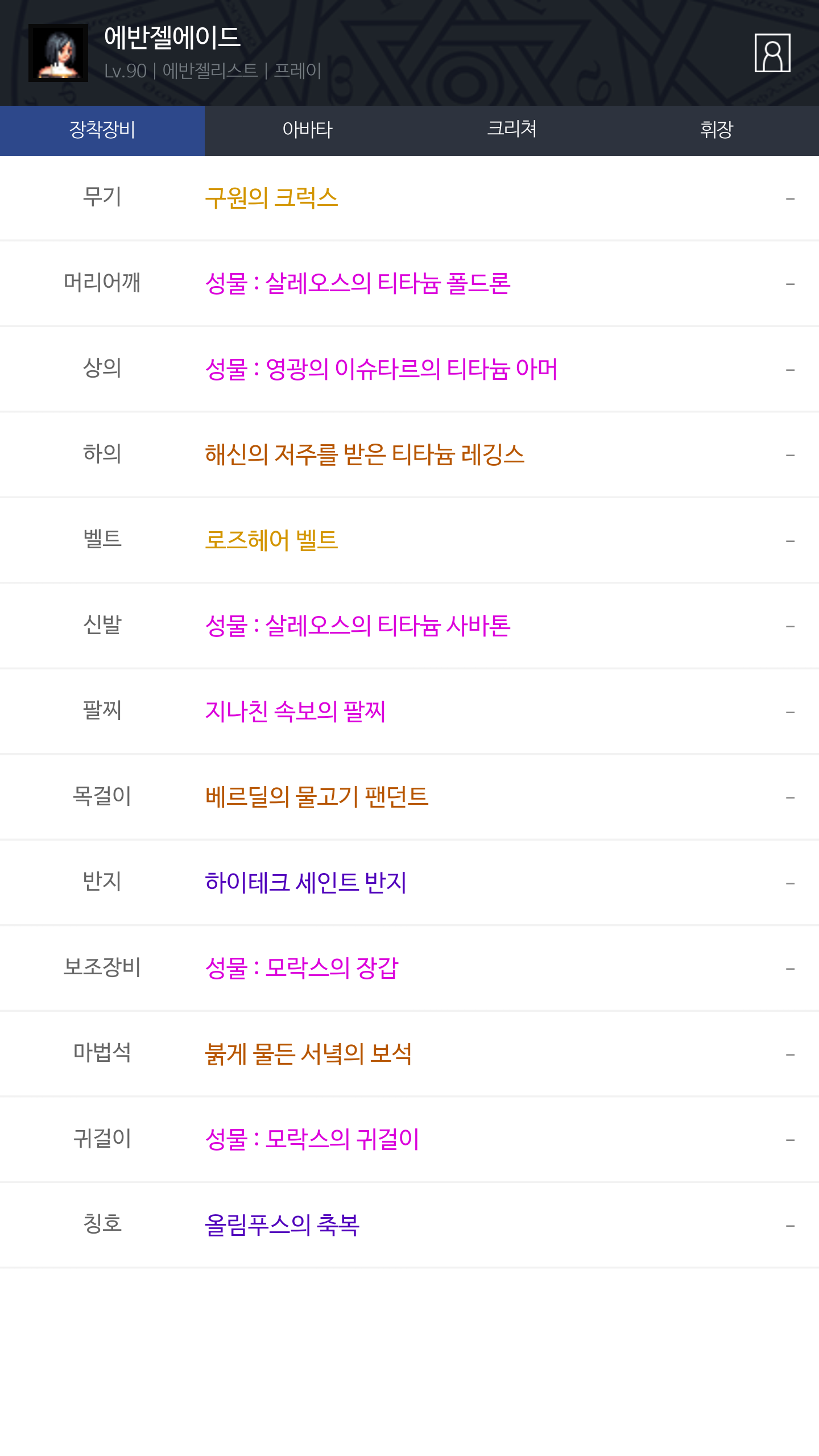This screenshot has height=1456, width=819.
Task: Open the character profile icon
Action: [x=772, y=53]
